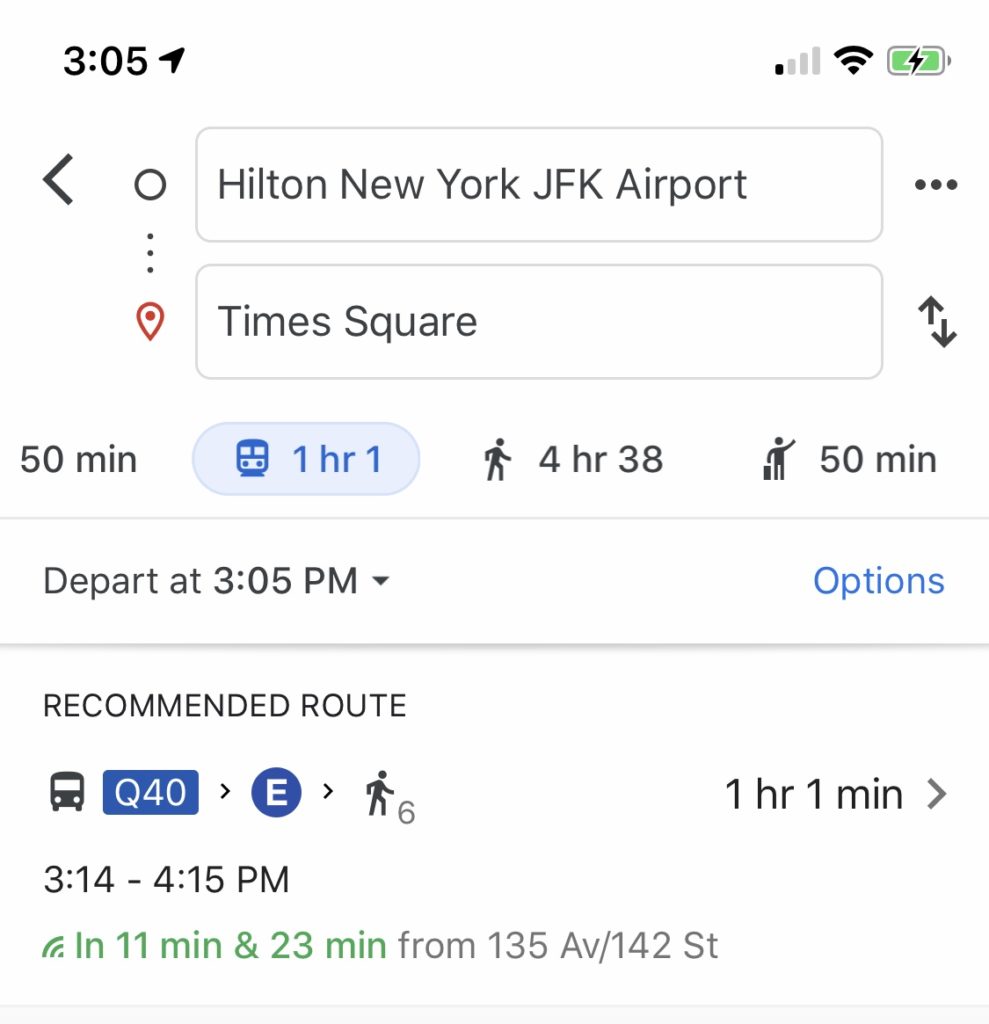Image resolution: width=989 pixels, height=1024 pixels.
Task: Open the three-dot overflow menu
Action: (x=936, y=184)
